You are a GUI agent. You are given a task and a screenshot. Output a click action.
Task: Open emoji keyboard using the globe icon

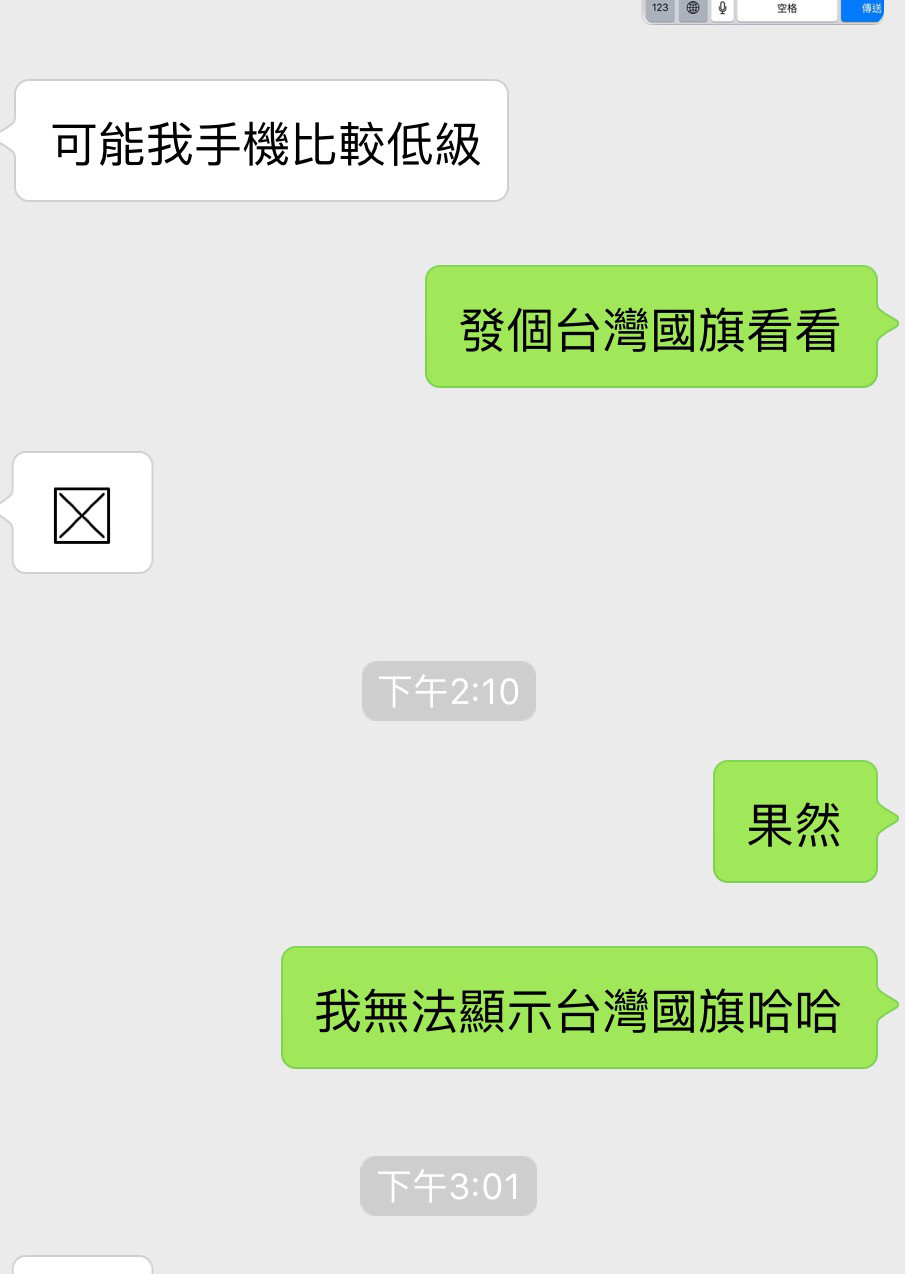(692, 9)
